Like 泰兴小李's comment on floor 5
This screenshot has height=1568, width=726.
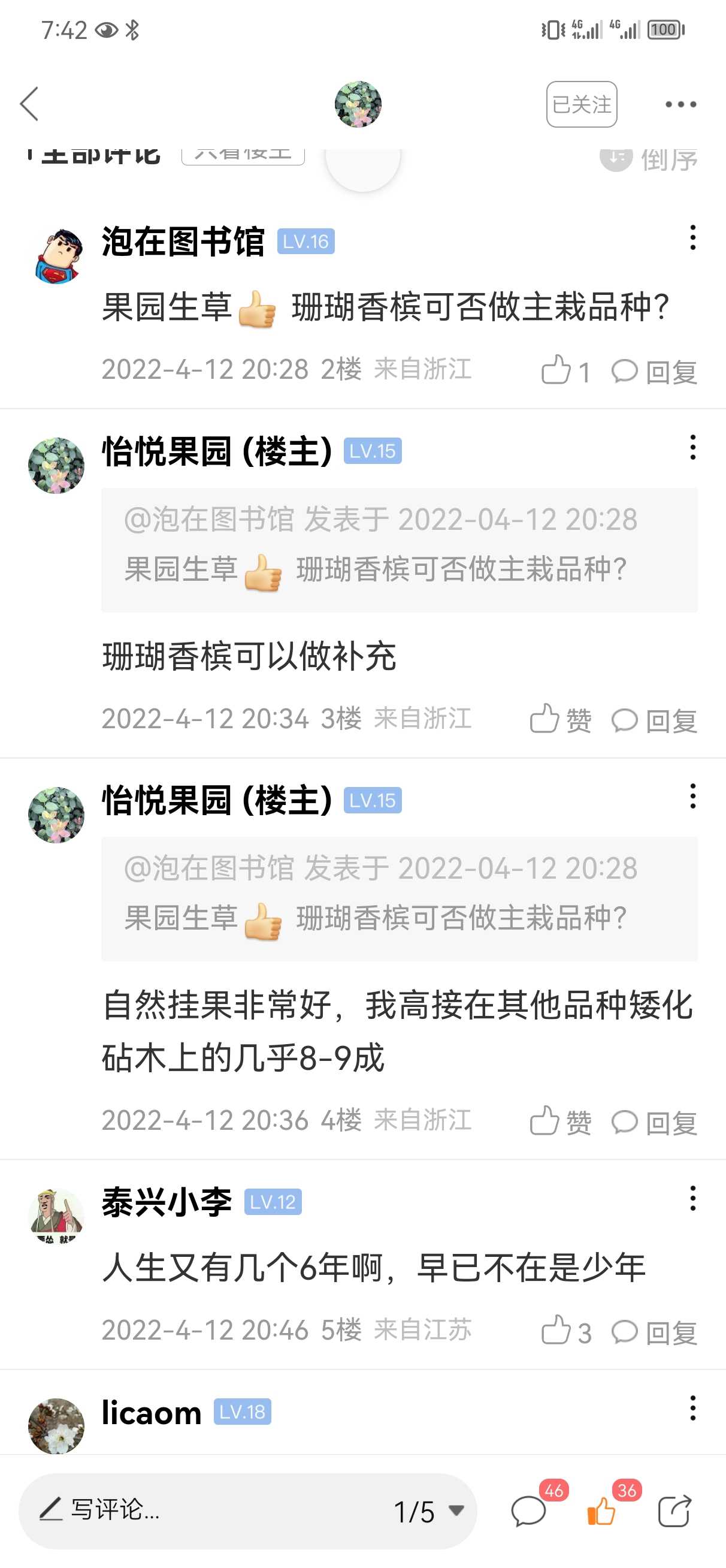(565, 1331)
